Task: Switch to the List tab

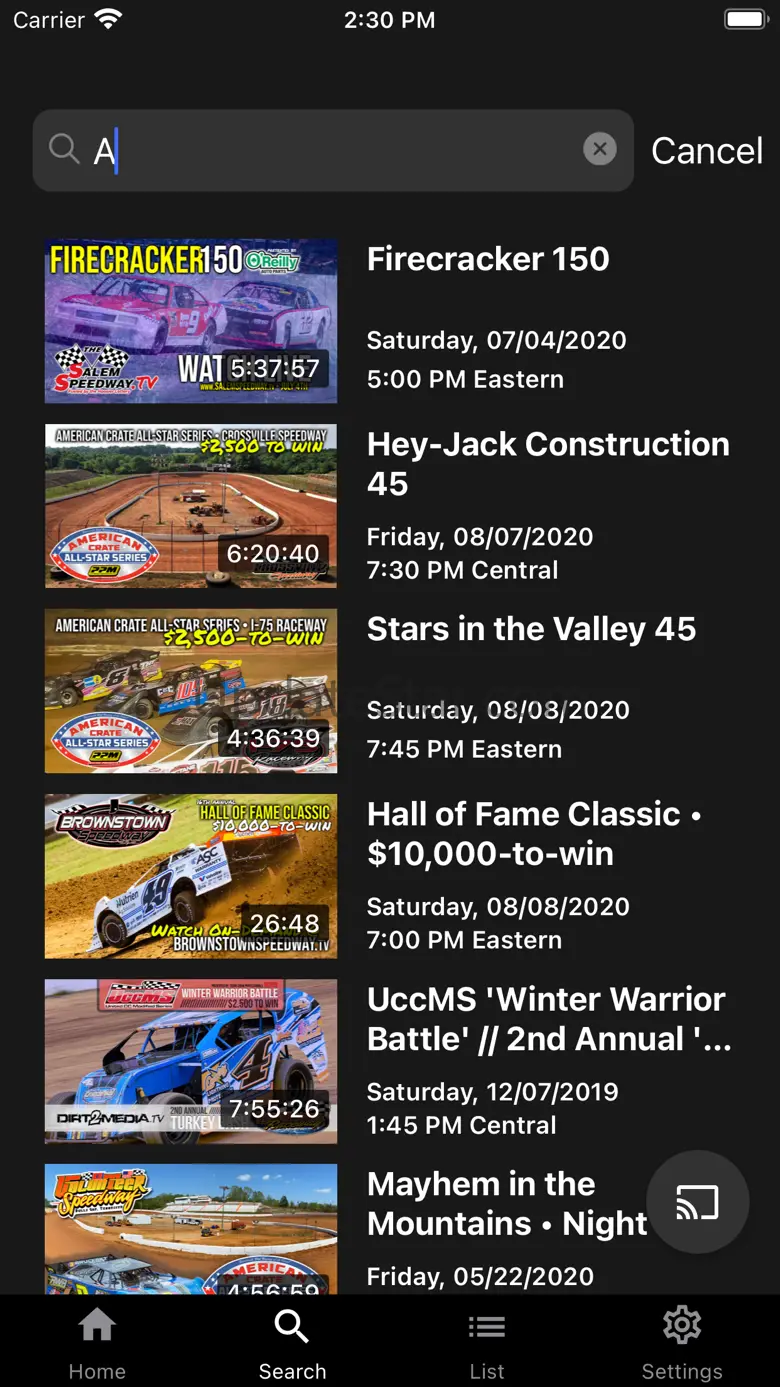Action: point(487,1342)
